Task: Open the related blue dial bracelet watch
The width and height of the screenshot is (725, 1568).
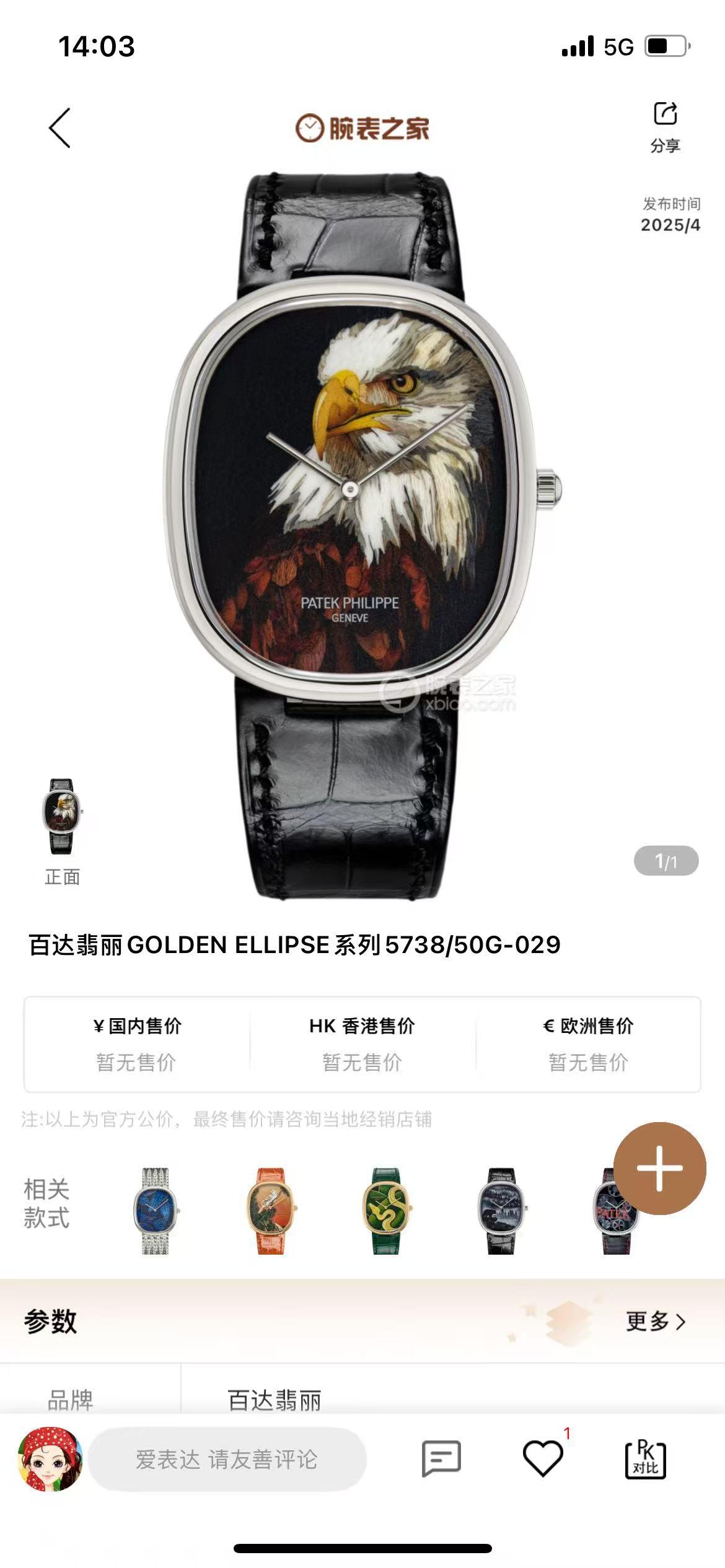Action: pos(156,1211)
